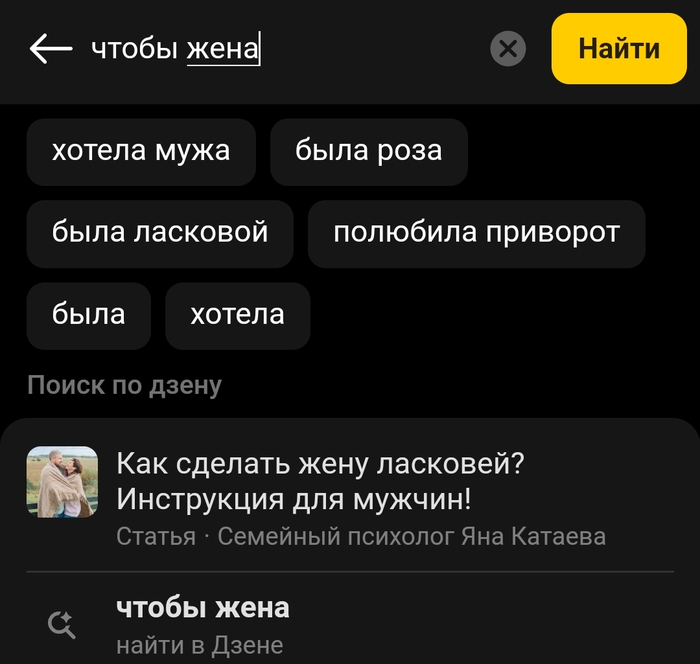700x664 pixels.
Task: Tap the yellow Найти button
Action: coord(619,48)
